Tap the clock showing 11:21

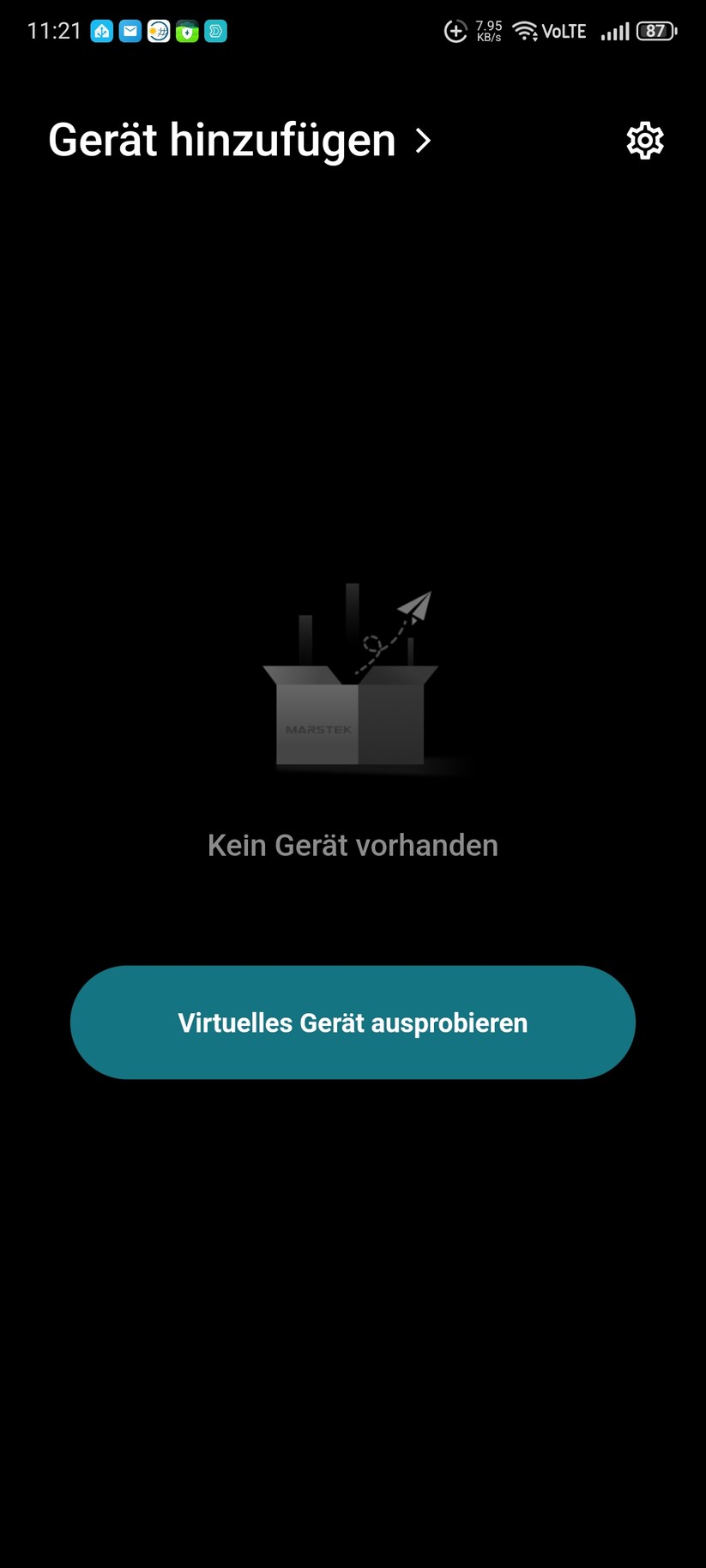point(53,31)
